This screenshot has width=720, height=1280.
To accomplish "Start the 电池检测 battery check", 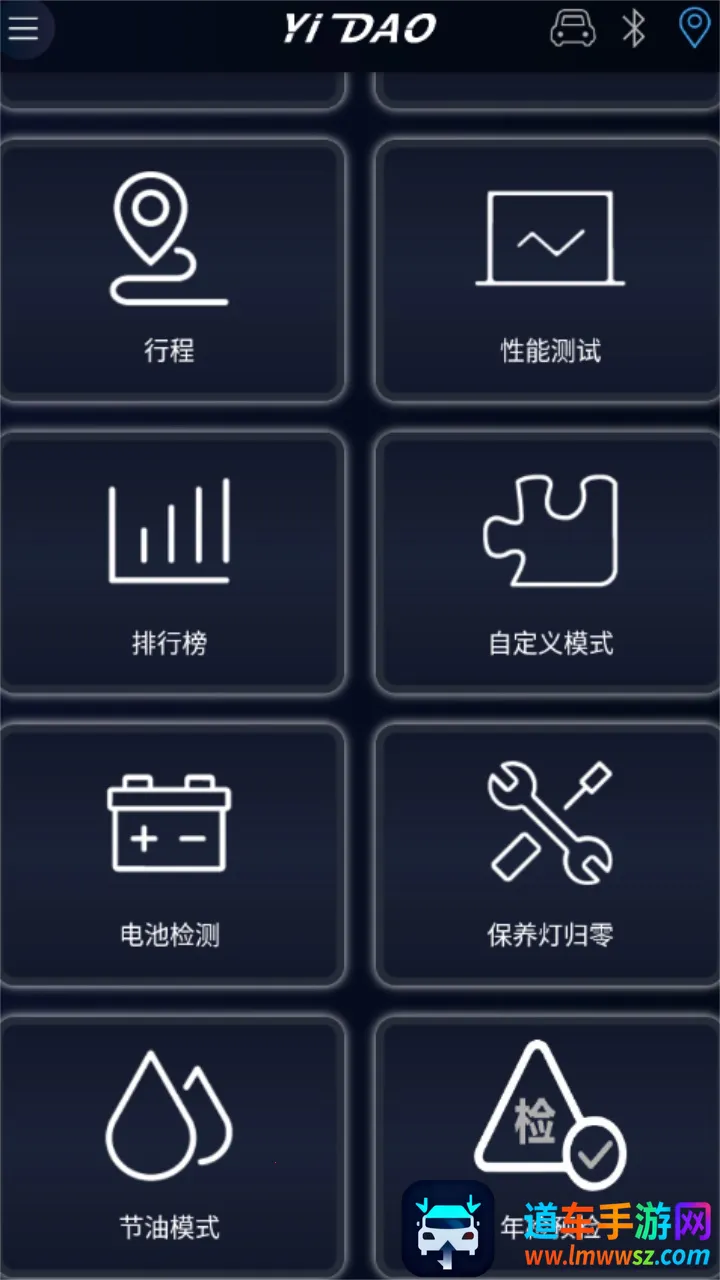I will point(170,855).
